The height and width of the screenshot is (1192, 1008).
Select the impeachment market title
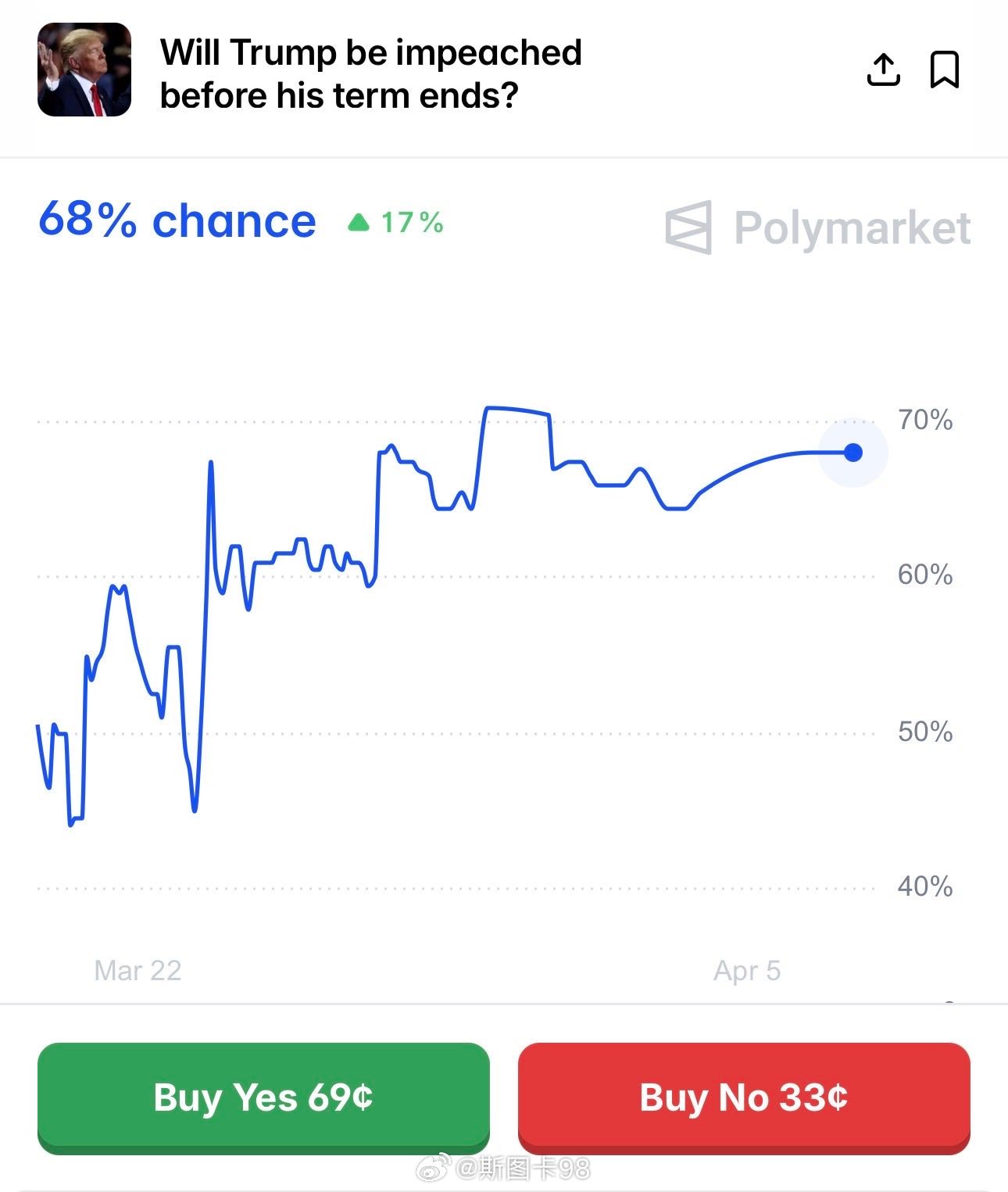point(370,74)
